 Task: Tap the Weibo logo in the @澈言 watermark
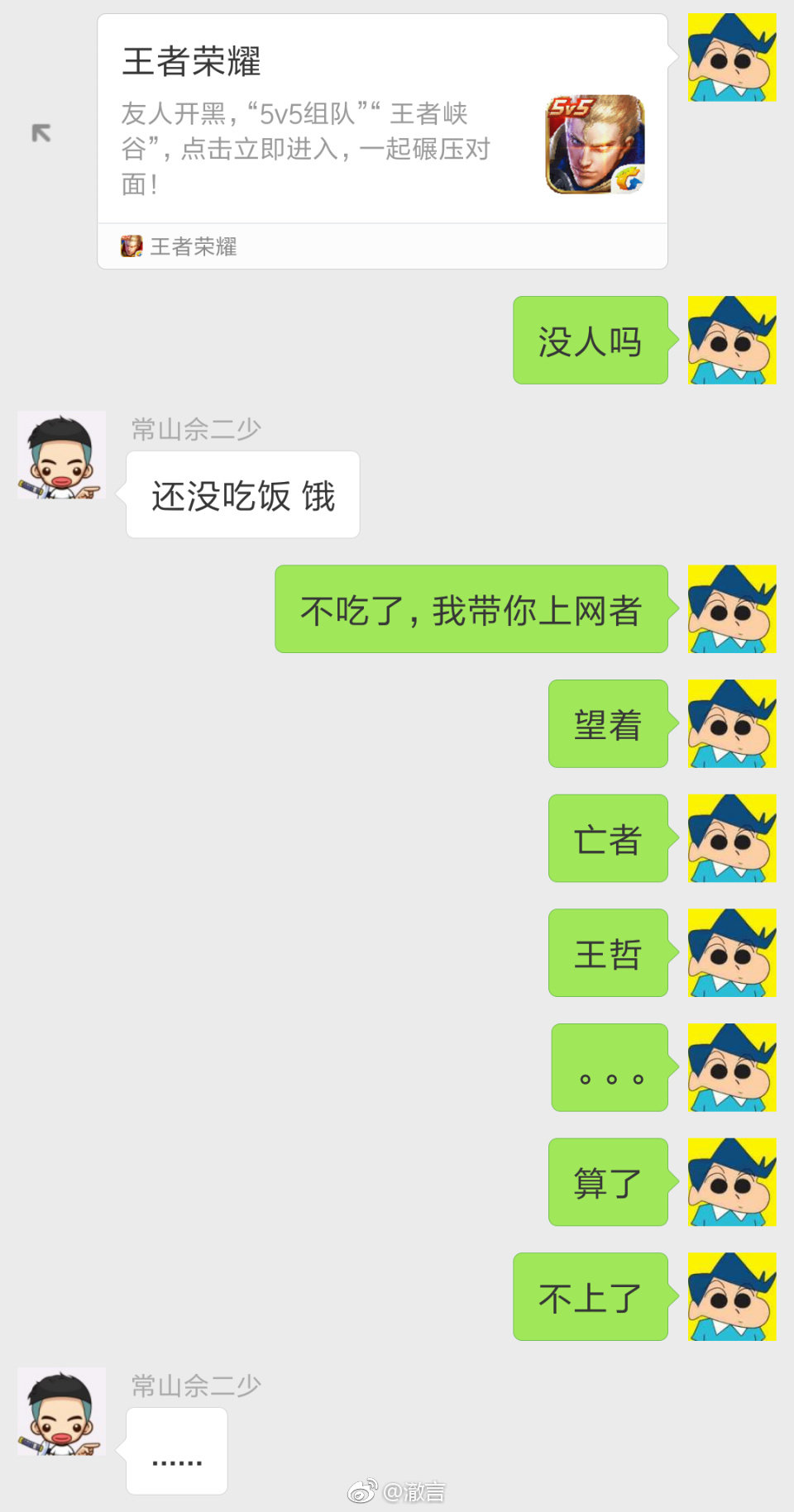(x=362, y=1486)
